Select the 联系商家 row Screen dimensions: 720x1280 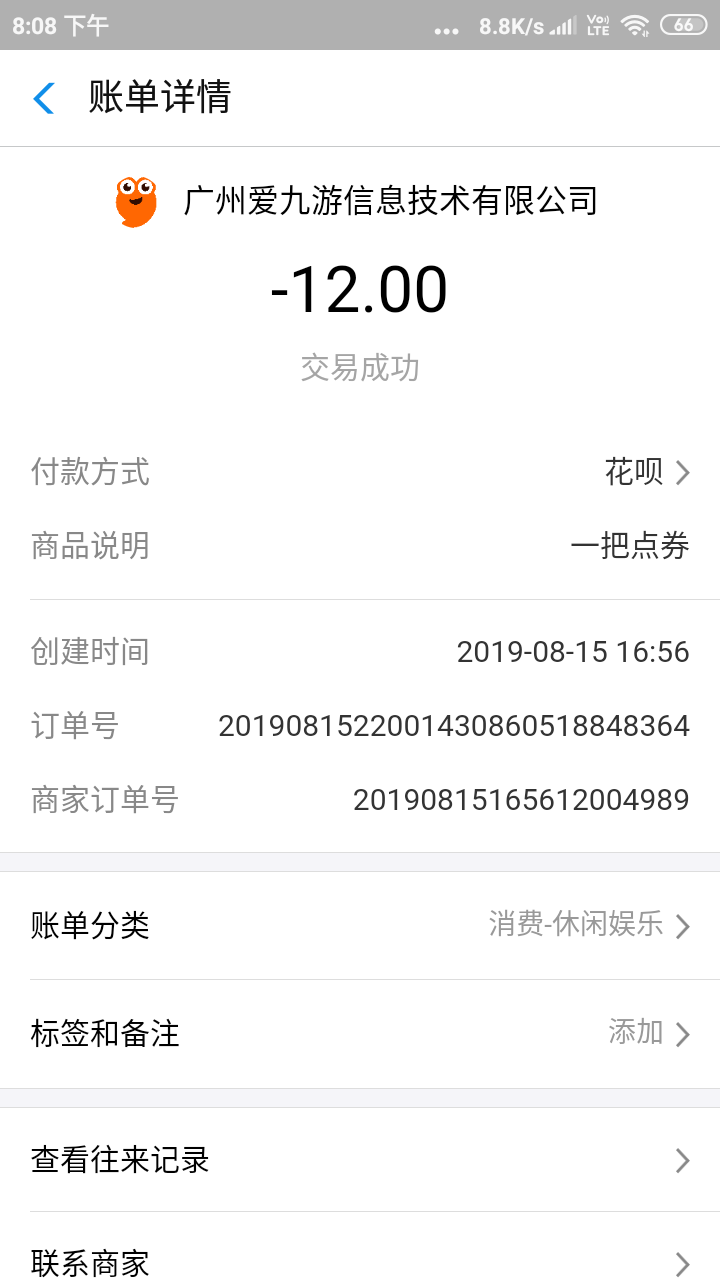click(360, 1262)
